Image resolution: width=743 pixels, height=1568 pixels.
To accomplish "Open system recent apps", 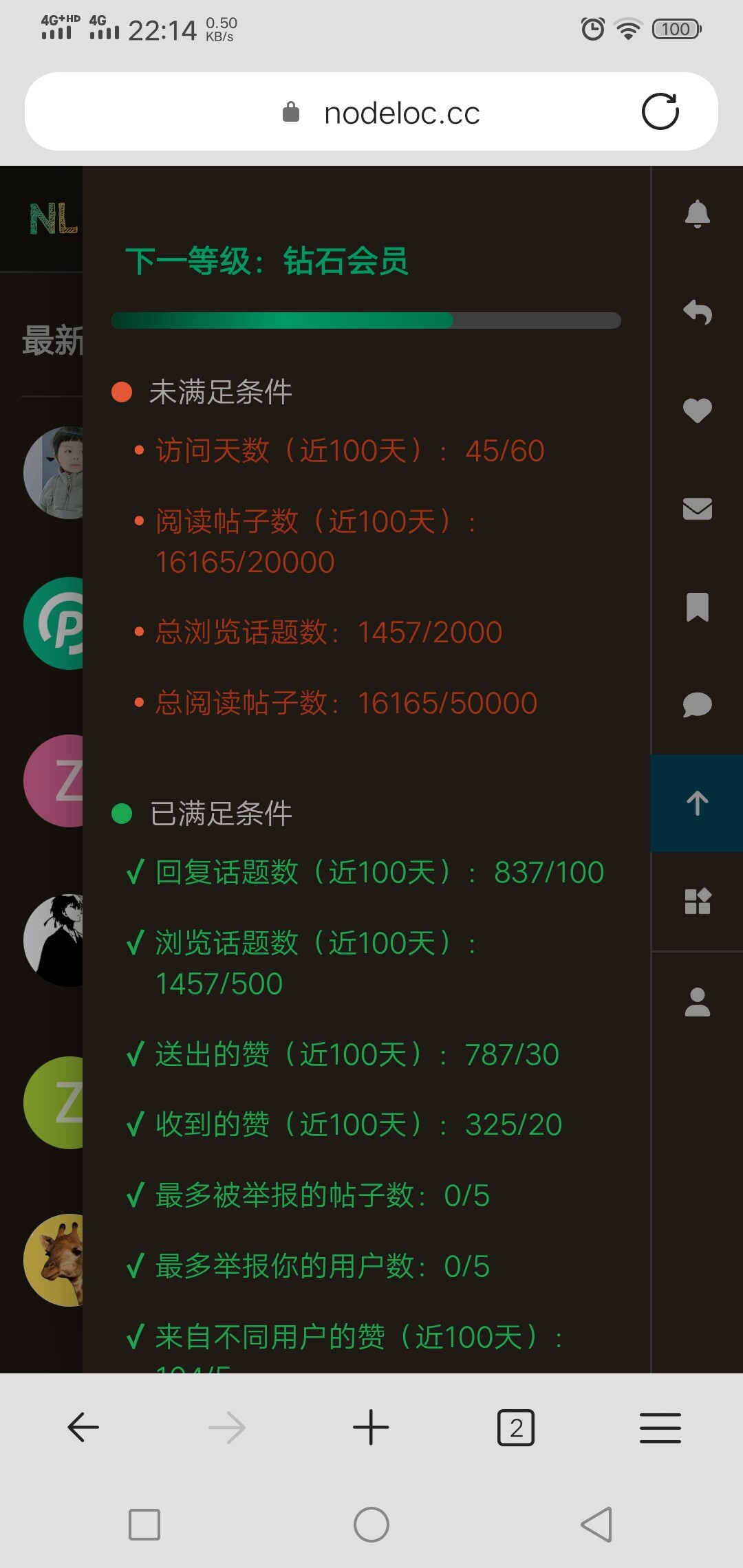I will coord(144,1525).
